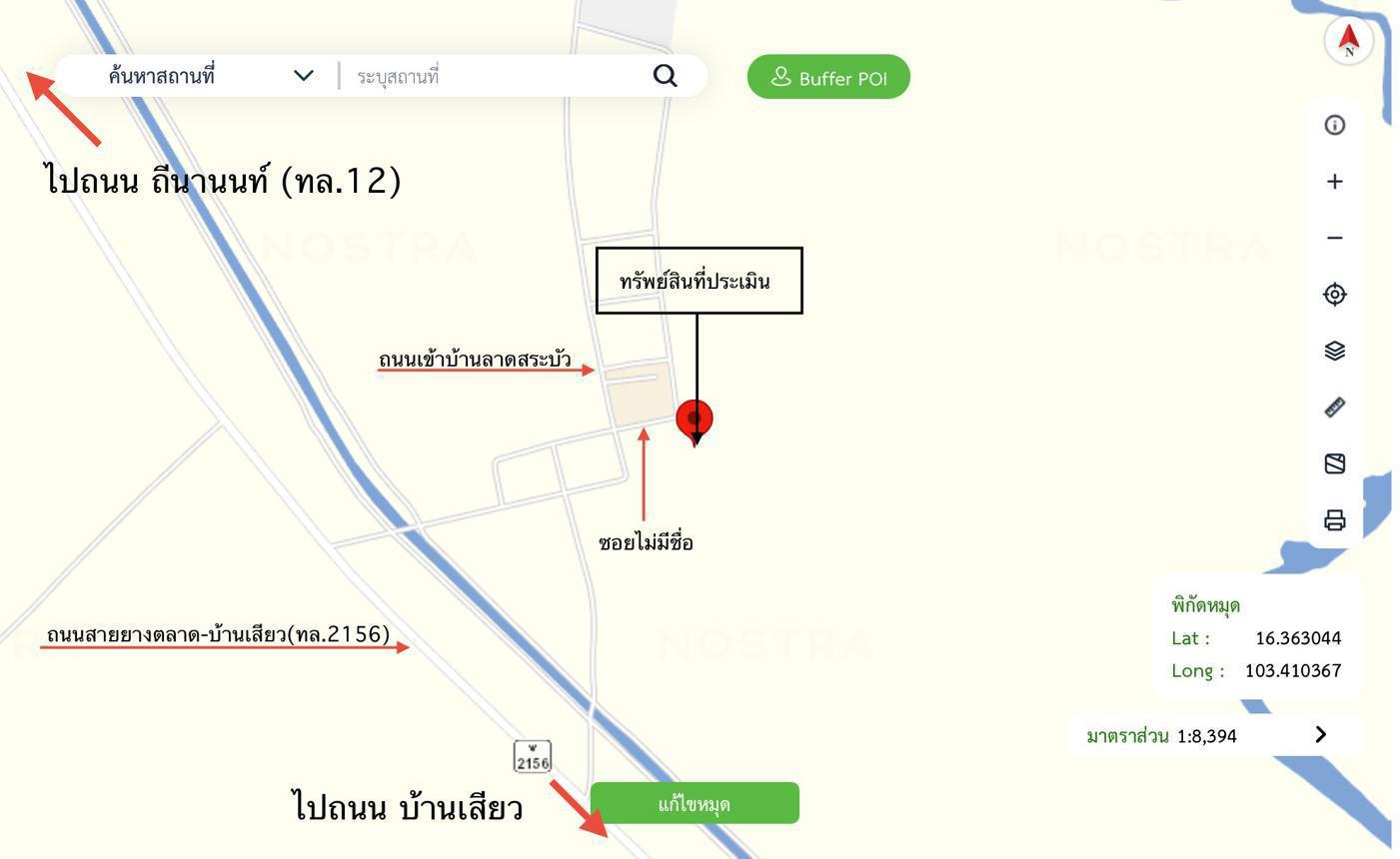The image size is (1400, 859).
Task: Zoom in with the plus button
Action: pyautogui.click(x=1334, y=182)
